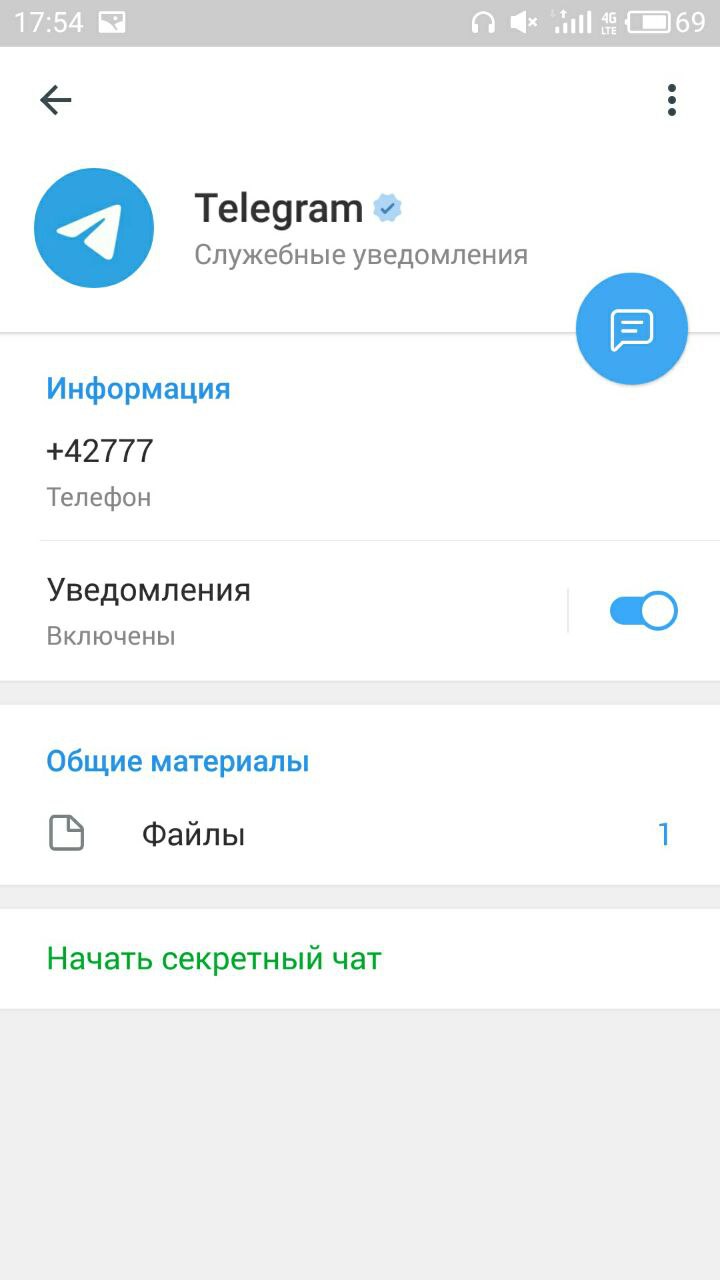This screenshot has width=720, height=1280.
Task: Tap Начать секретный чат
Action: tap(214, 959)
